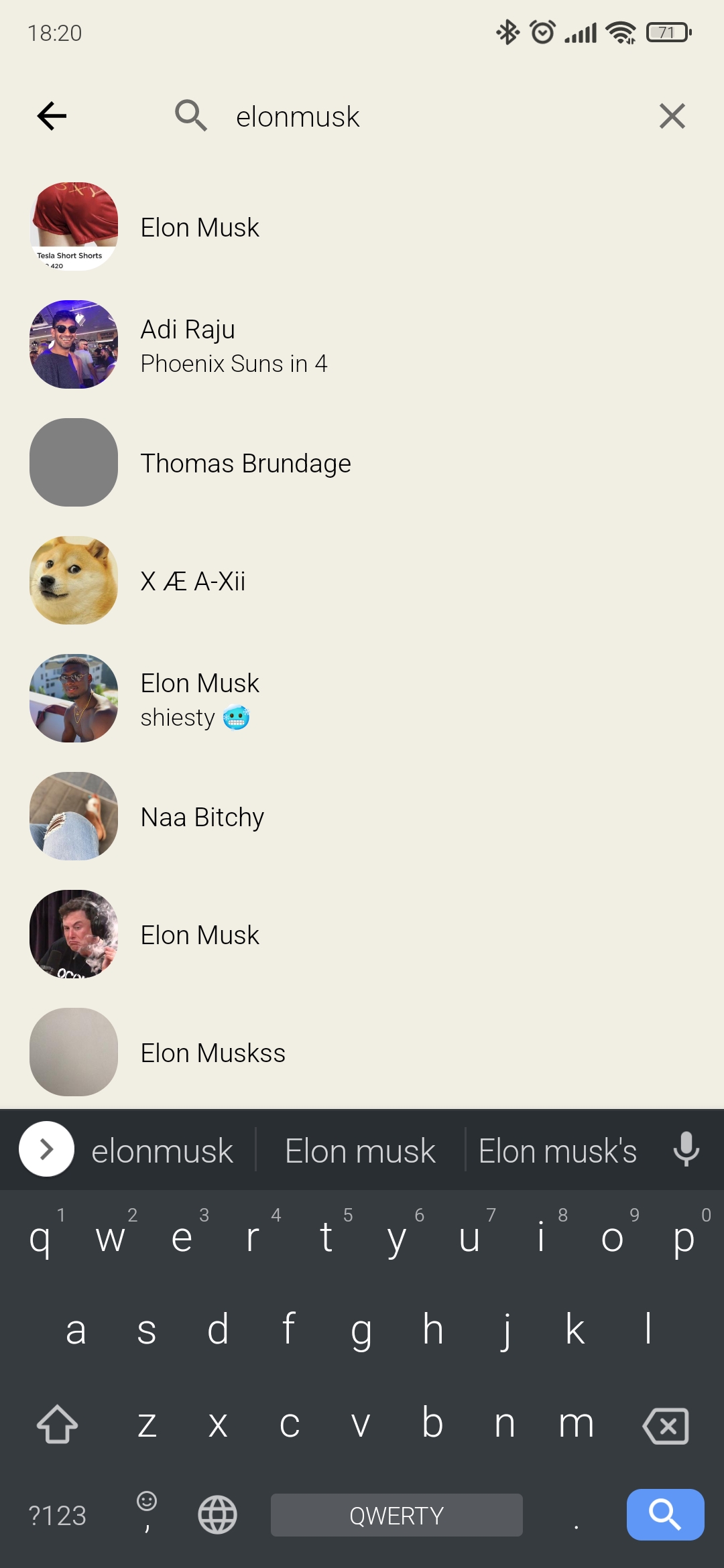Image resolution: width=724 pixels, height=1568 pixels.
Task: Clear the elonmusk search text
Action: 672,116
